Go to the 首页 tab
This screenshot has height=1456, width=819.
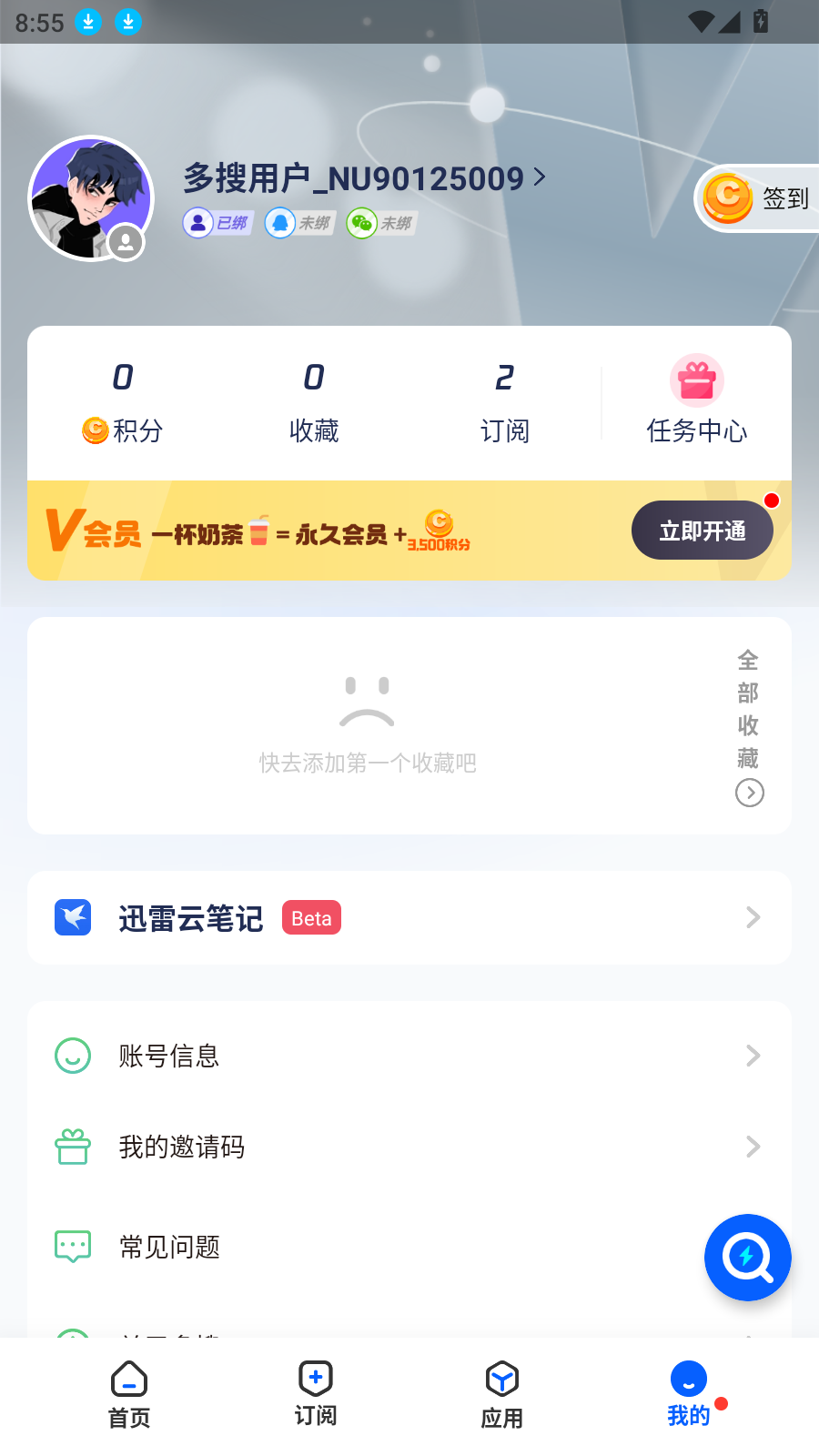(128, 1394)
